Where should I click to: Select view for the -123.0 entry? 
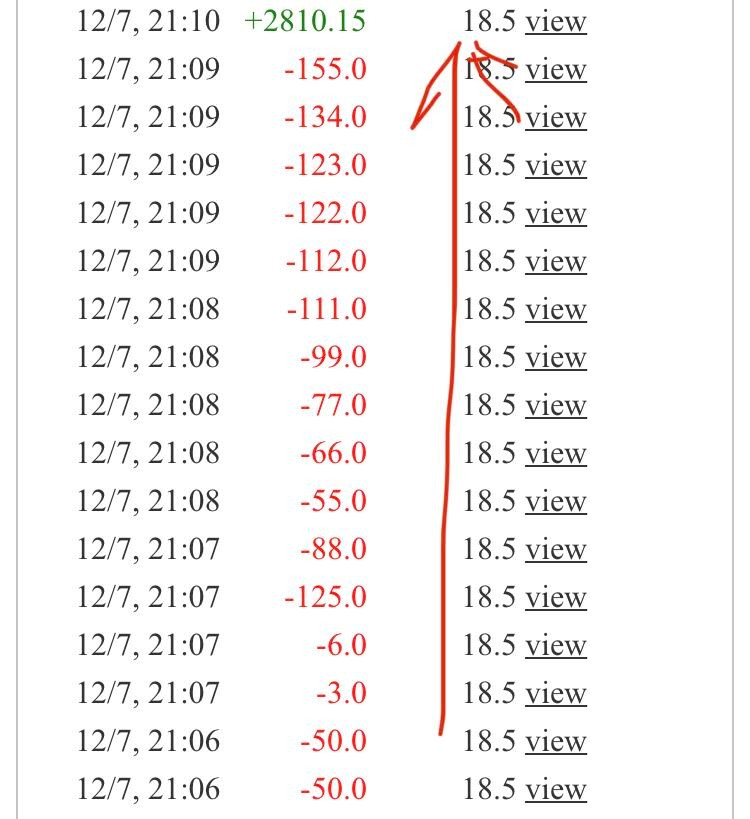556,166
